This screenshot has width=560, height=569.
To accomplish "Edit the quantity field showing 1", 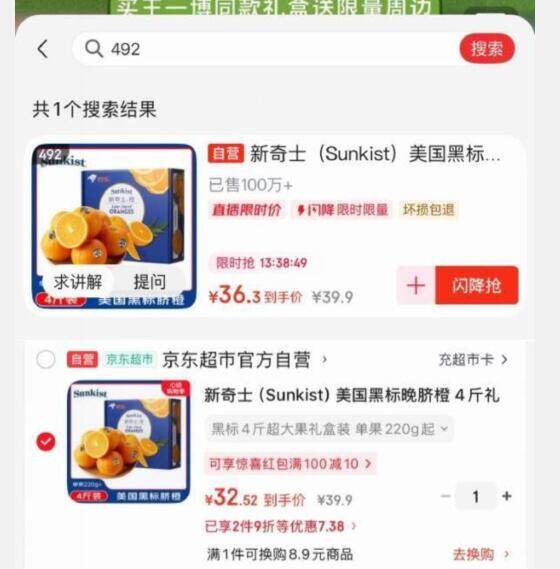I will [x=476, y=496].
